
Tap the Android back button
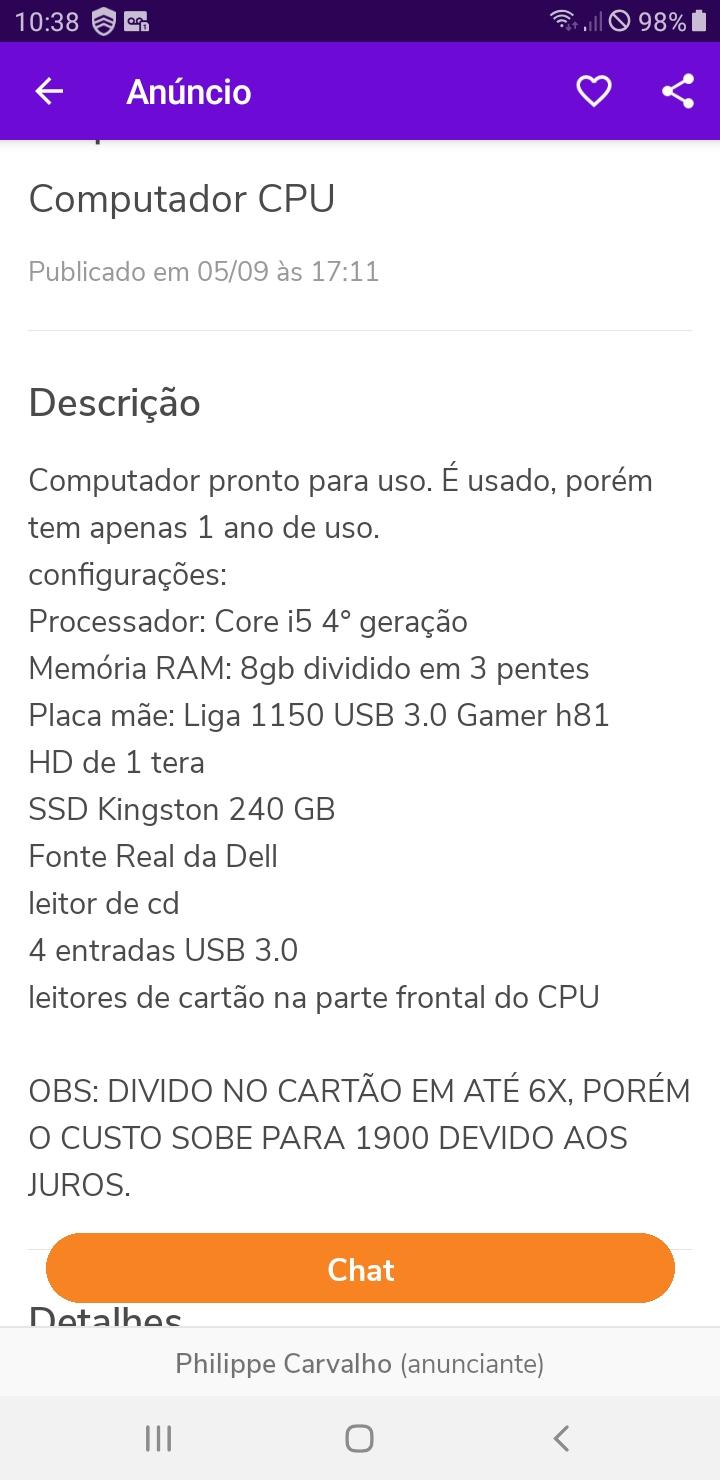561,1438
